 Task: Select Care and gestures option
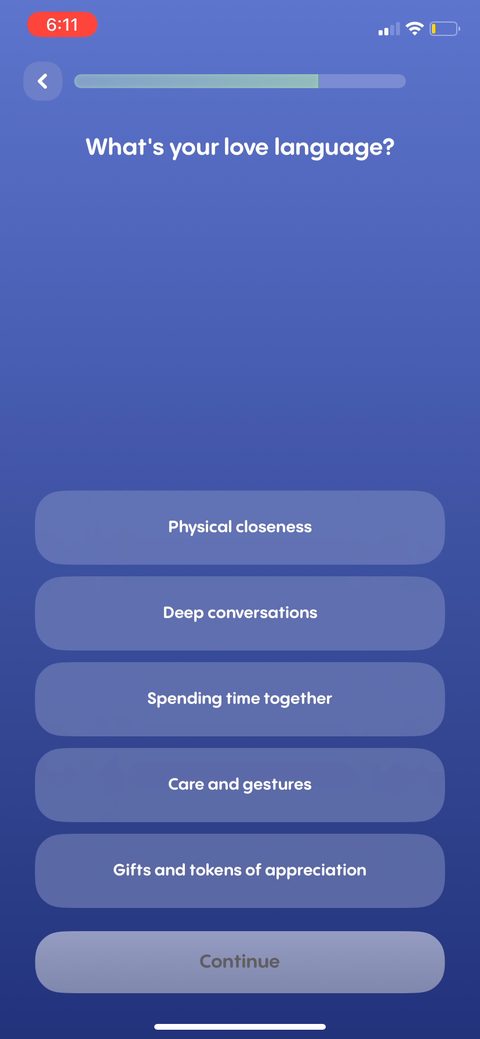[240, 785]
